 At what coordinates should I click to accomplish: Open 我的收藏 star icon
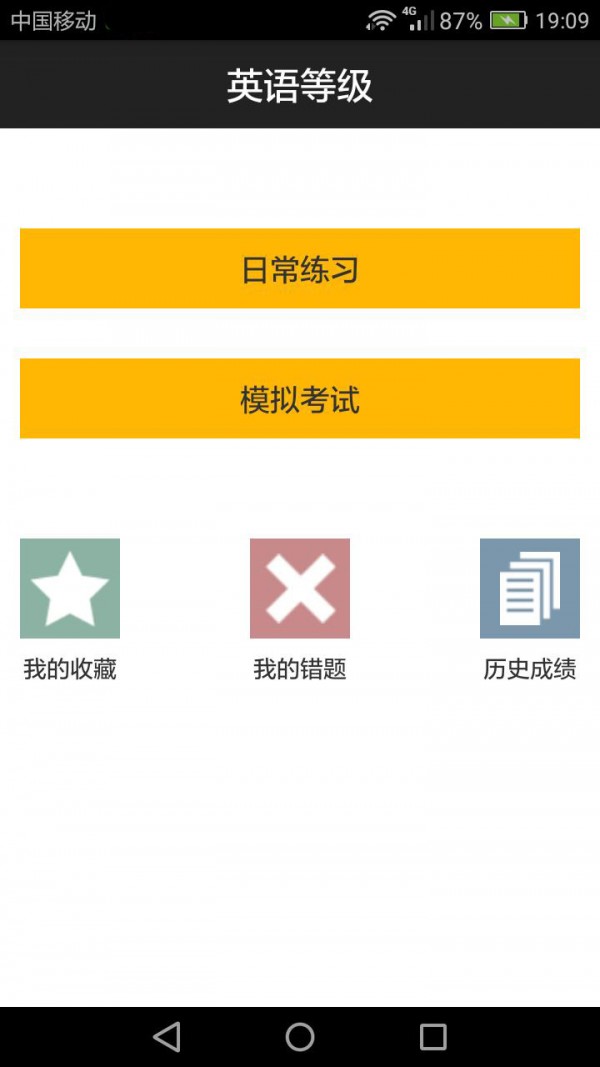point(70,588)
